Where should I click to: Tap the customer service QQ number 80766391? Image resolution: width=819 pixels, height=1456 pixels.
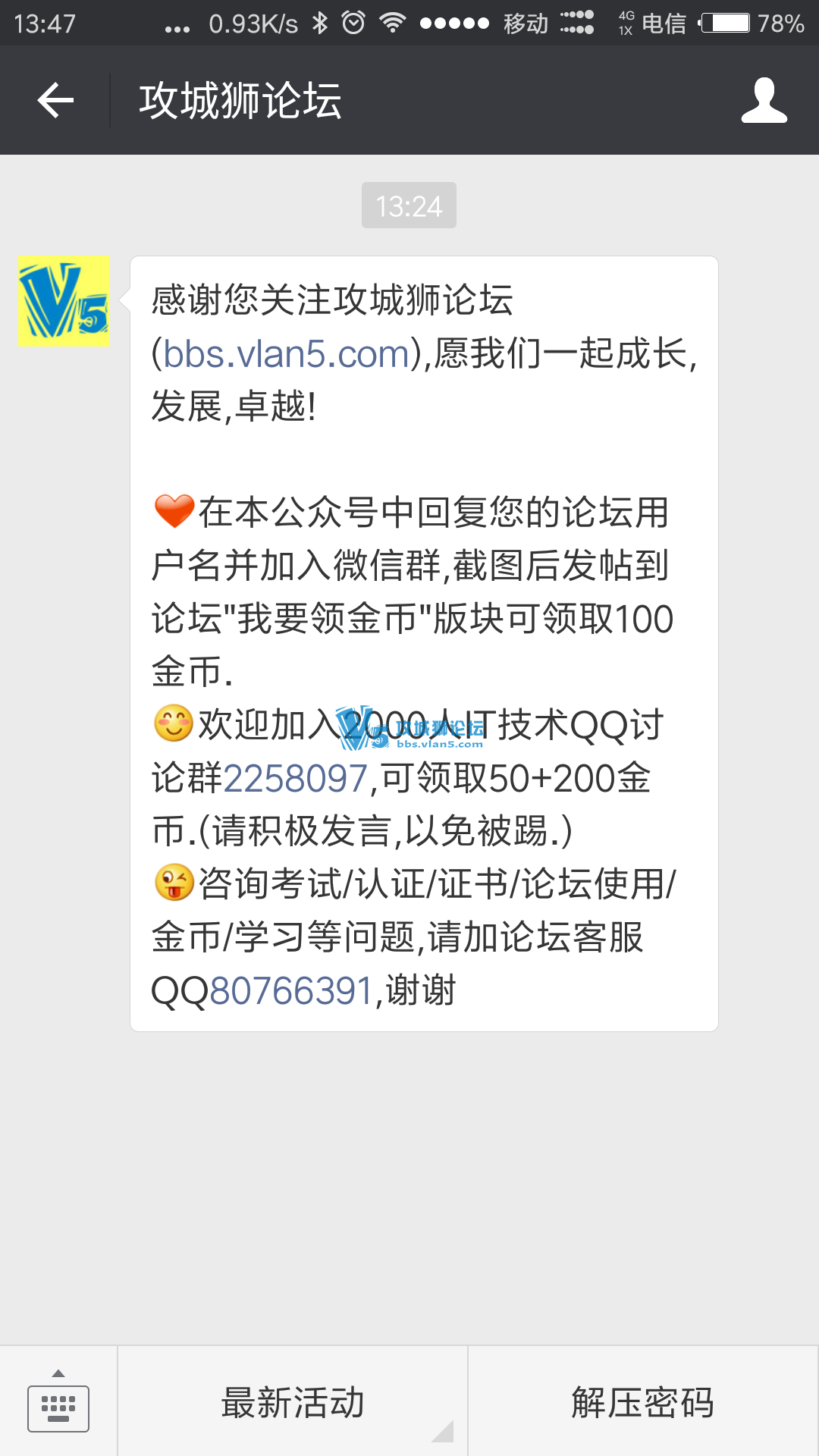(291, 991)
